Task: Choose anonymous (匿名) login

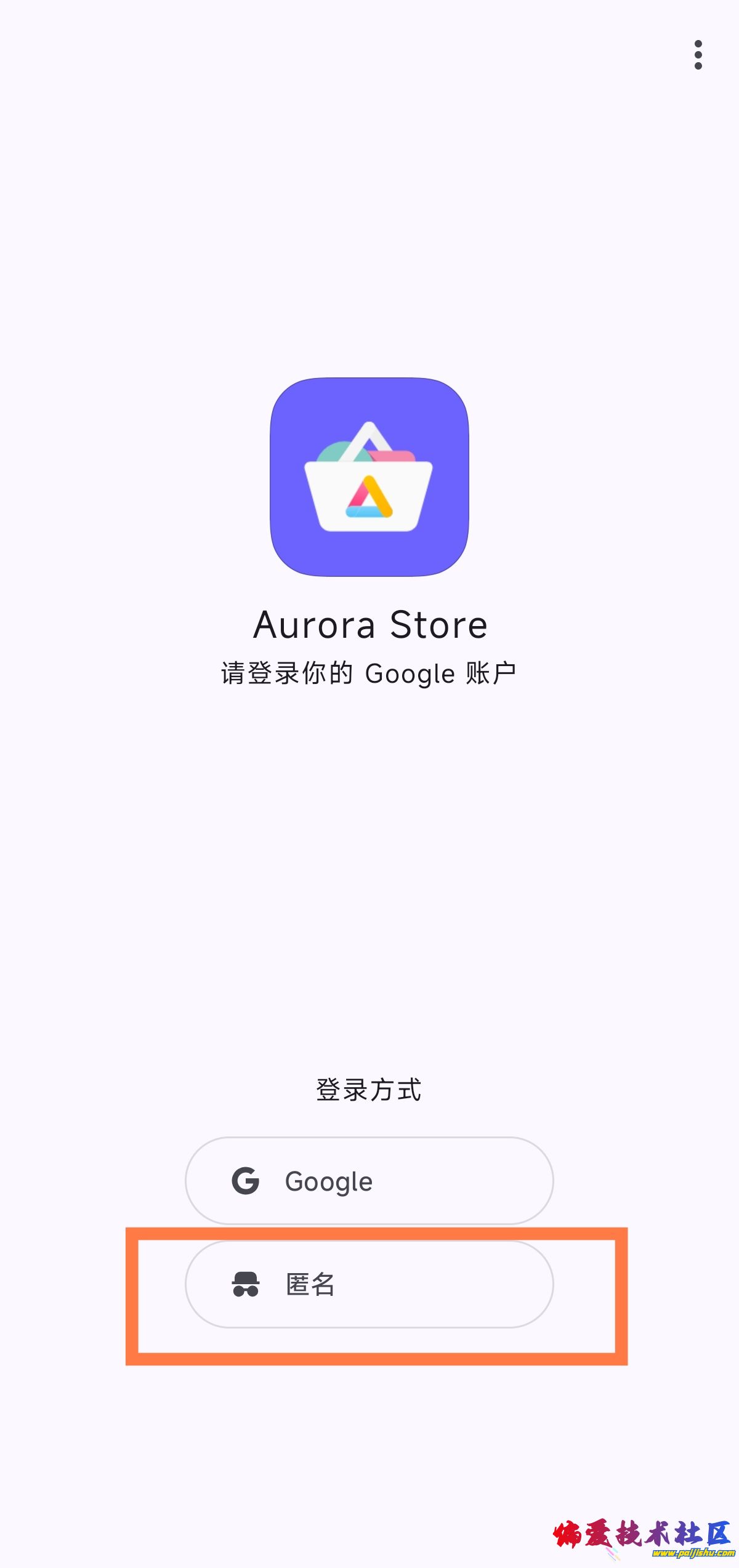Action: click(x=369, y=1284)
